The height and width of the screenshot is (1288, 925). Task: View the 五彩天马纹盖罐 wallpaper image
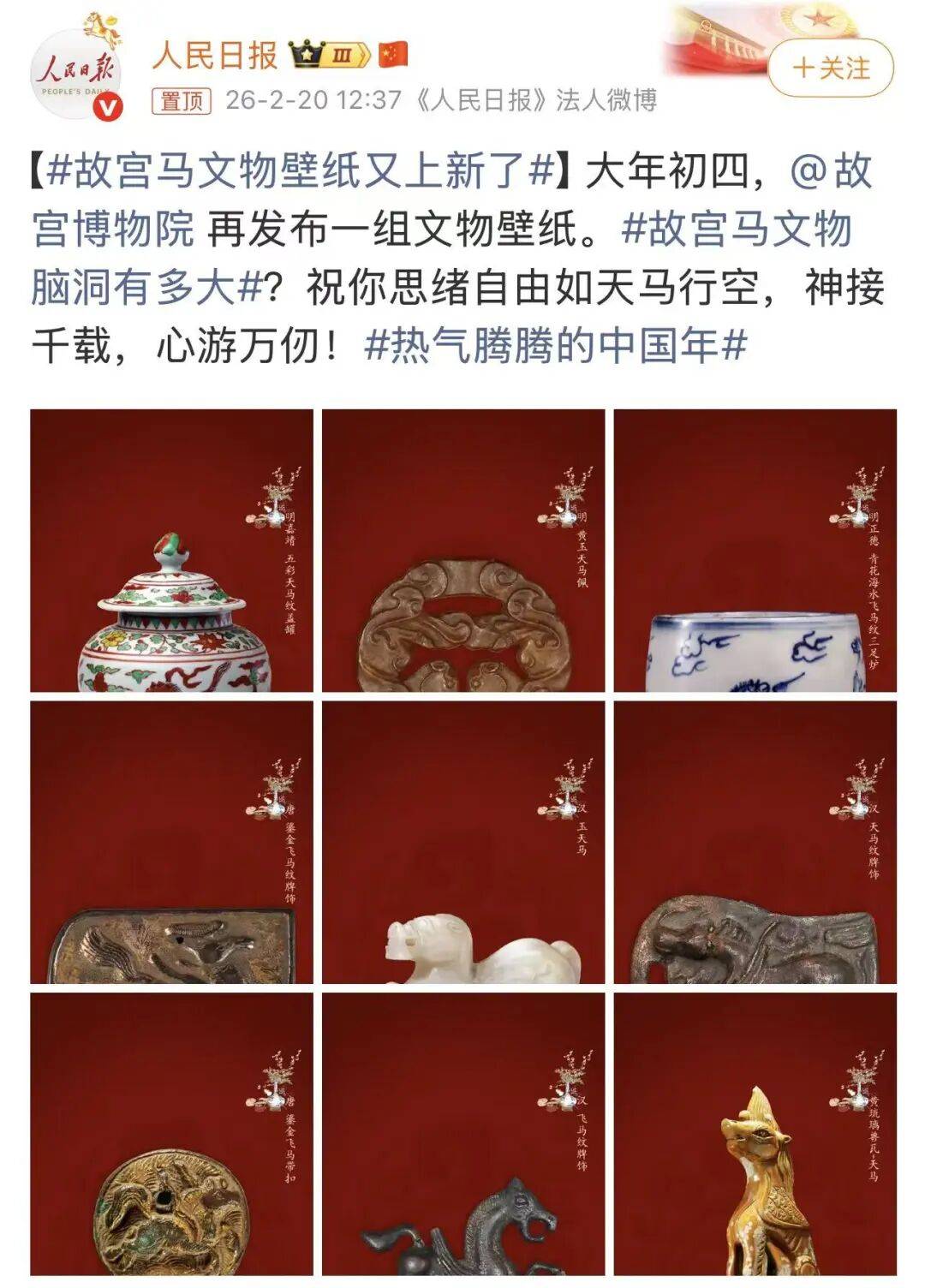[171, 551]
